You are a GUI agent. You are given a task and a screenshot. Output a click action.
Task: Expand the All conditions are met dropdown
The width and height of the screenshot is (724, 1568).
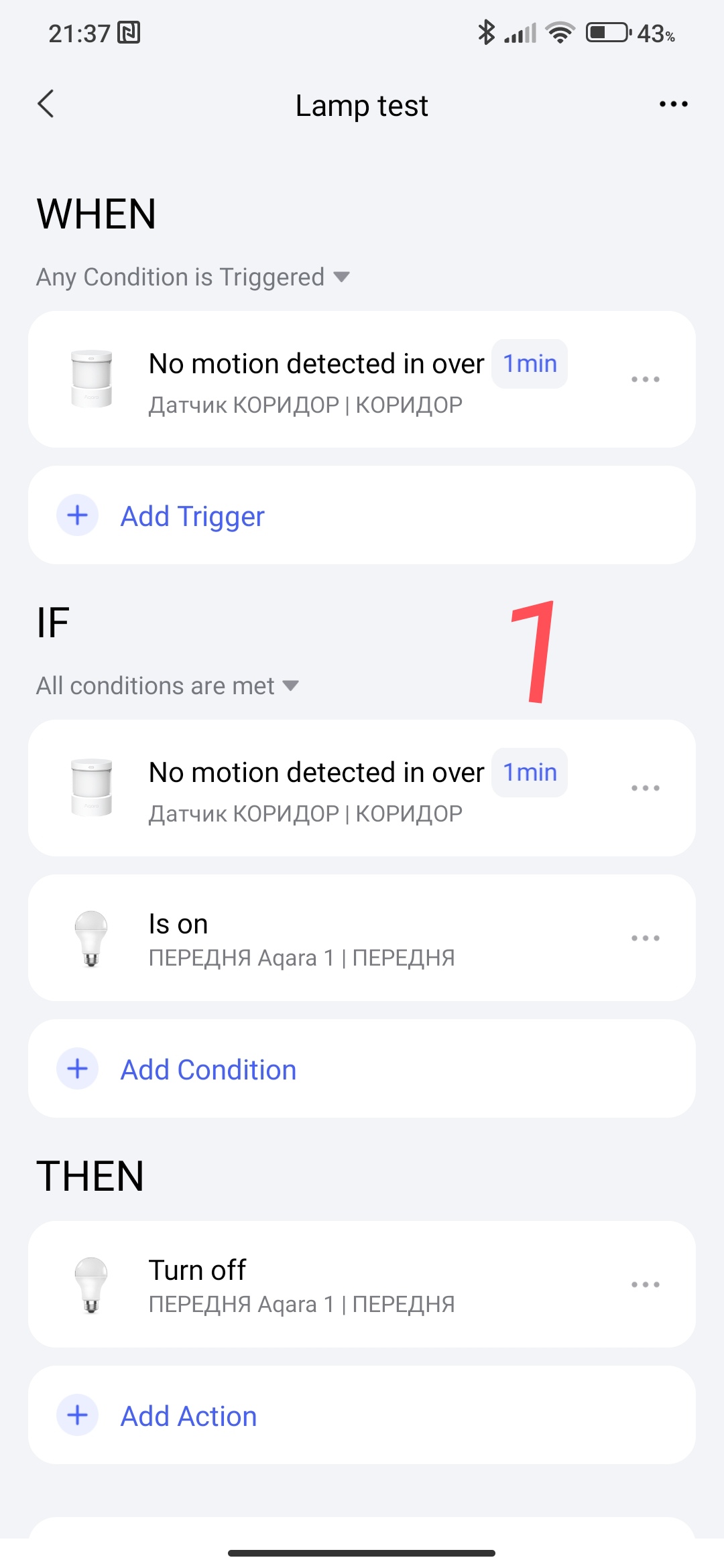pos(168,686)
